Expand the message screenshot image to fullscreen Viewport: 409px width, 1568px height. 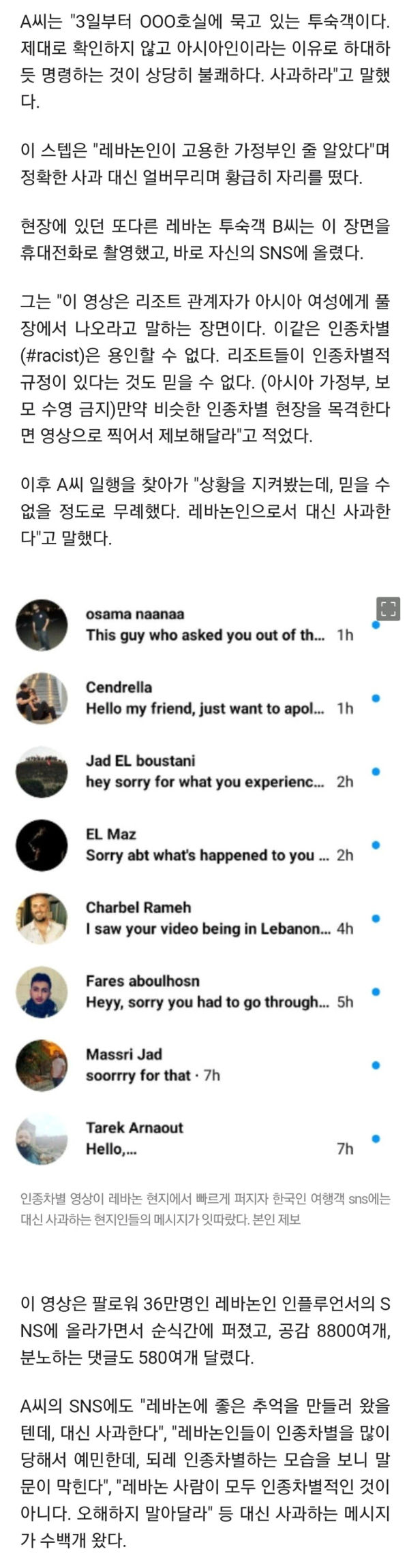coord(388,608)
